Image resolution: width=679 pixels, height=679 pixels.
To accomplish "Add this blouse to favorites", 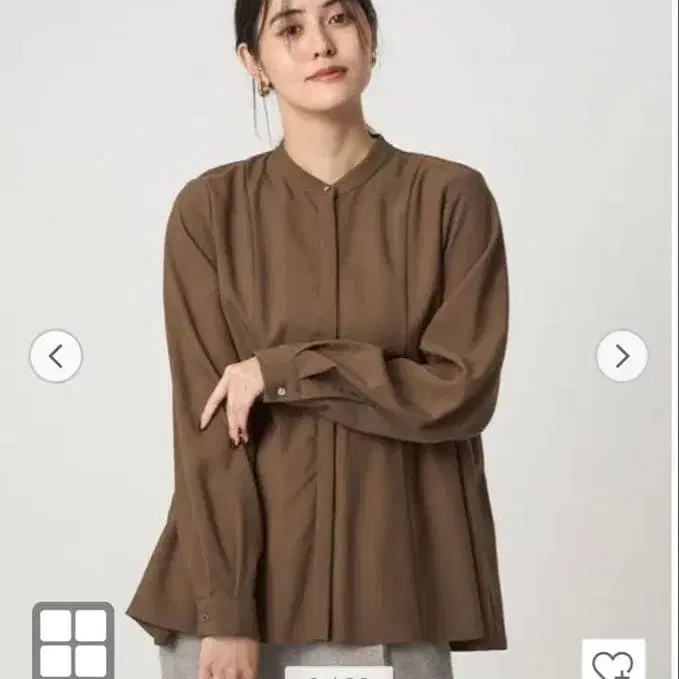I will (x=613, y=659).
